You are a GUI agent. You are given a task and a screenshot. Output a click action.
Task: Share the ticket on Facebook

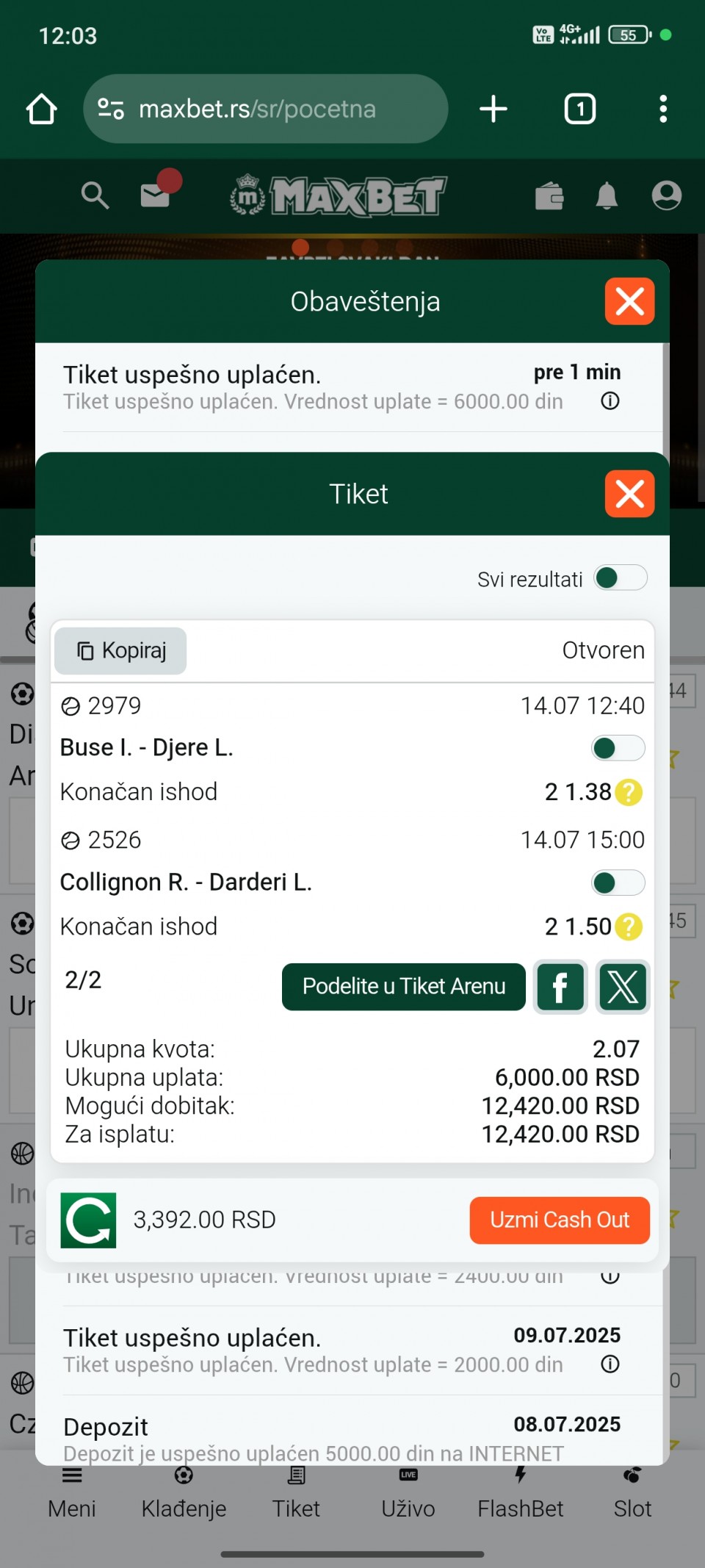coord(560,987)
